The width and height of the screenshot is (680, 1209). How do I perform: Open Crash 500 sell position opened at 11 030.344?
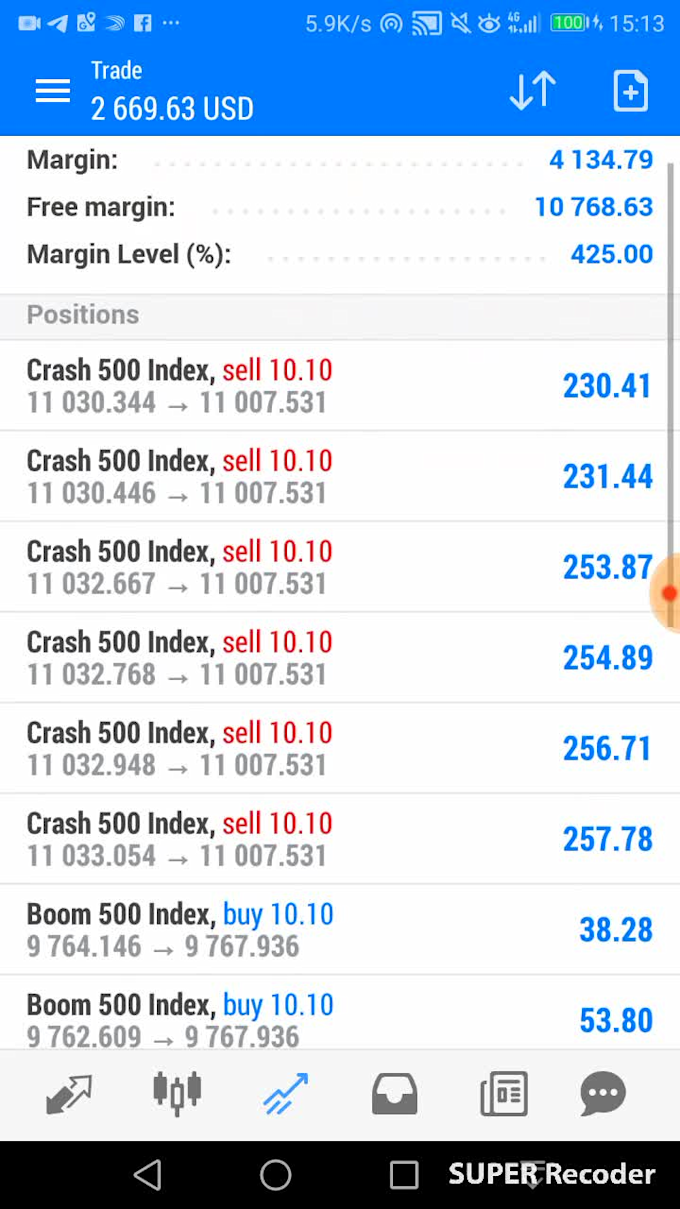point(340,386)
